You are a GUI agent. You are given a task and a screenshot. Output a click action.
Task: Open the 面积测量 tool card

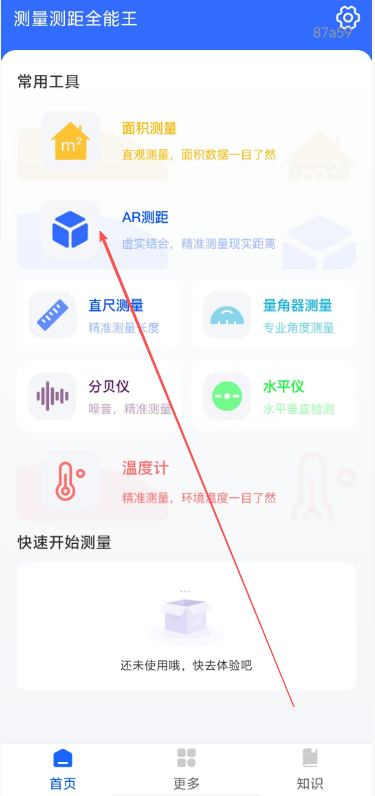(186, 144)
